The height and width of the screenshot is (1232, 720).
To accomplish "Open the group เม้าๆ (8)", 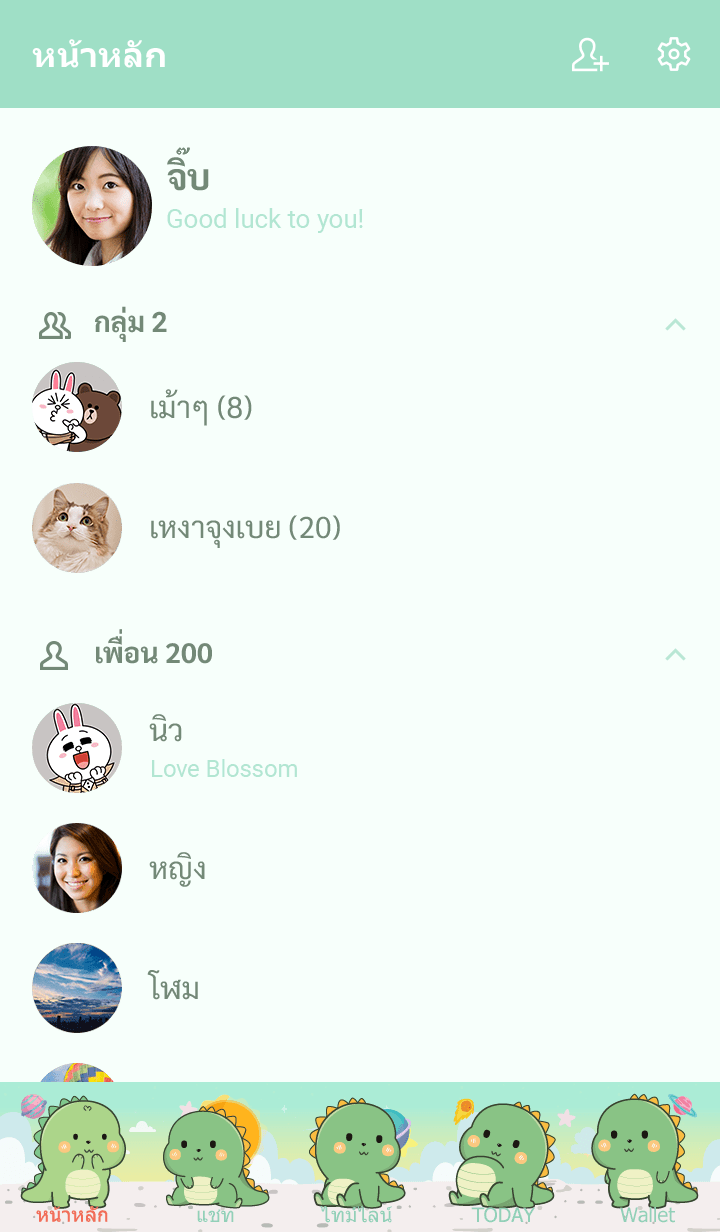I will [x=200, y=408].
